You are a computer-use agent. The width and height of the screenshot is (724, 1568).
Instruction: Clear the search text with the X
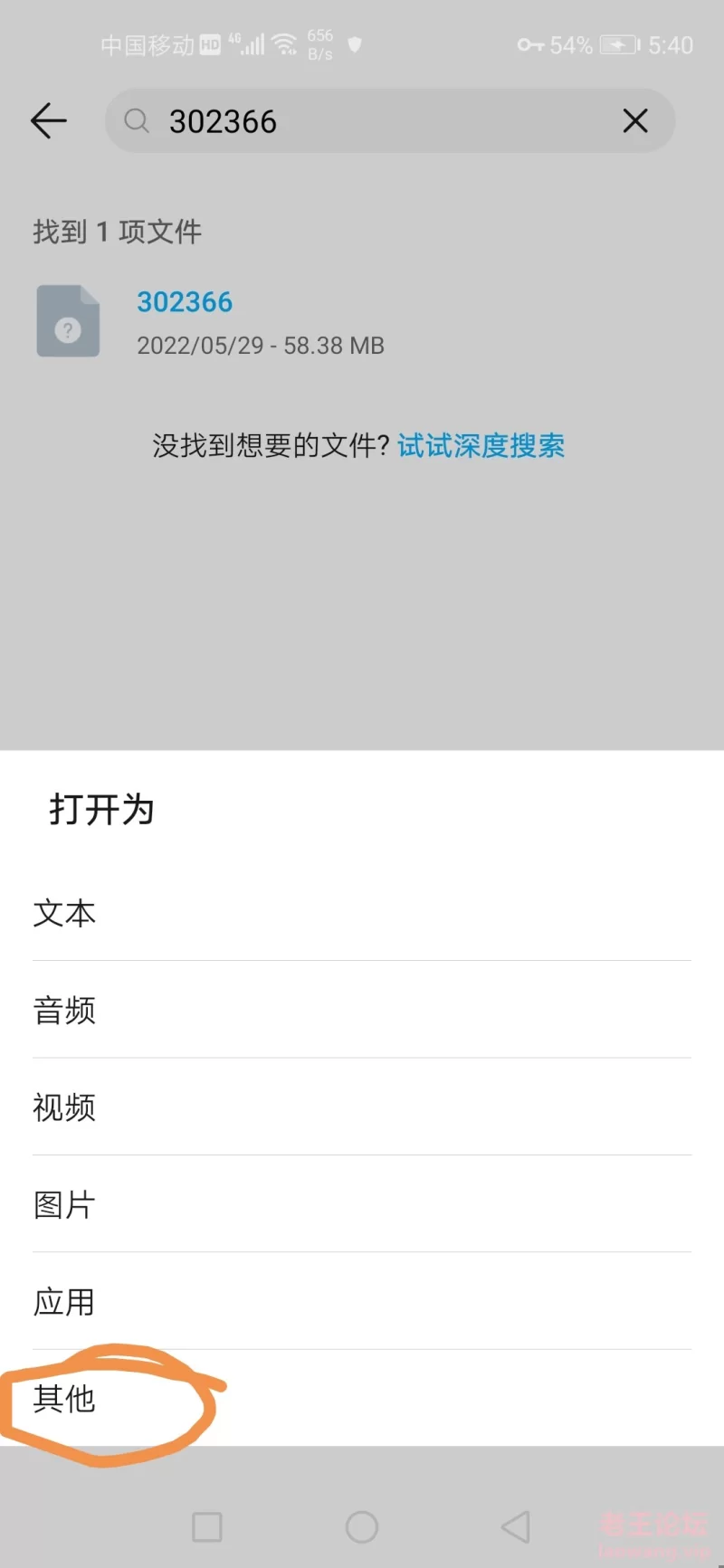[635, 120]
